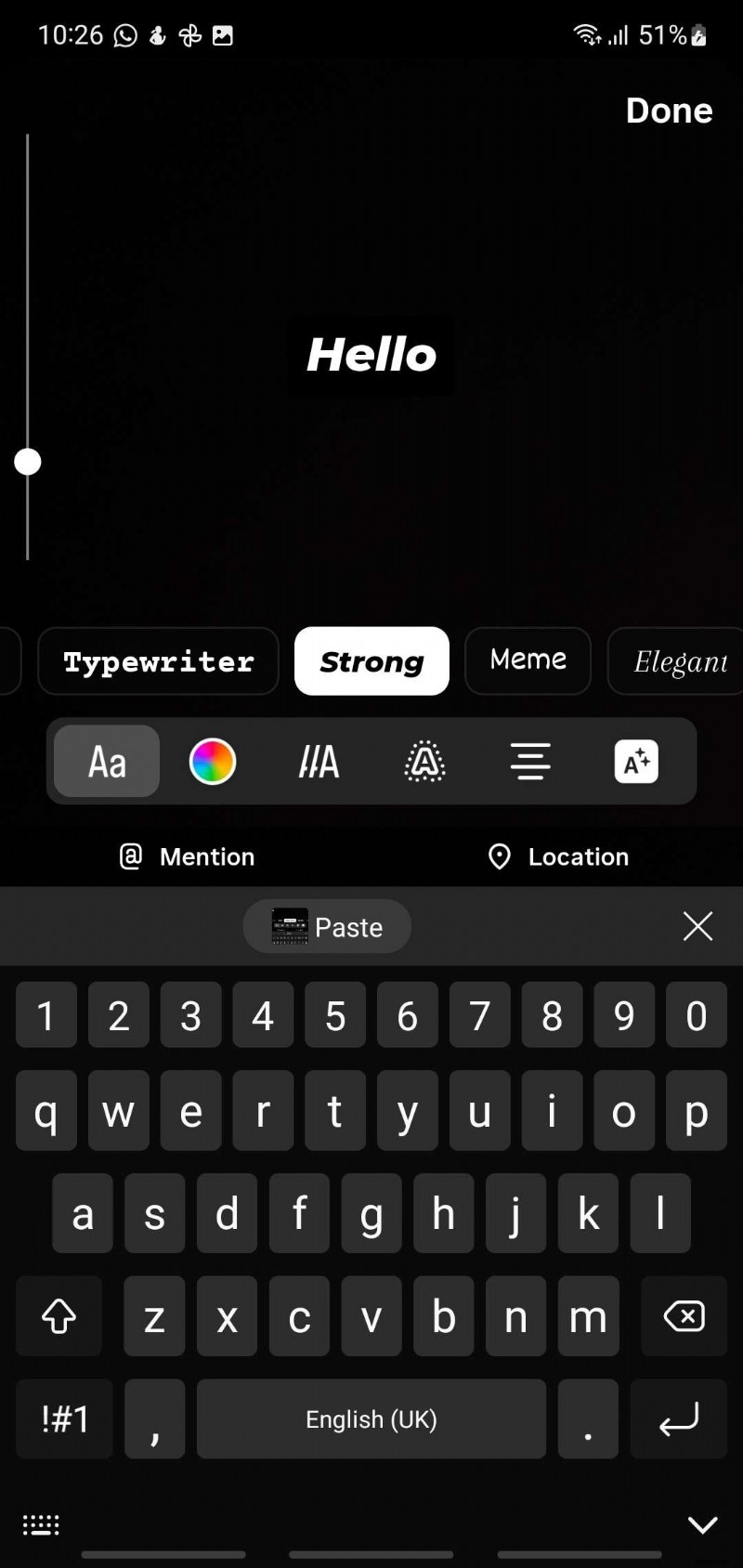The width and height of the screenshot is (743, 1568).
Task: Show the keyboard layout switcher icon
Action: tap(40, 1523)
